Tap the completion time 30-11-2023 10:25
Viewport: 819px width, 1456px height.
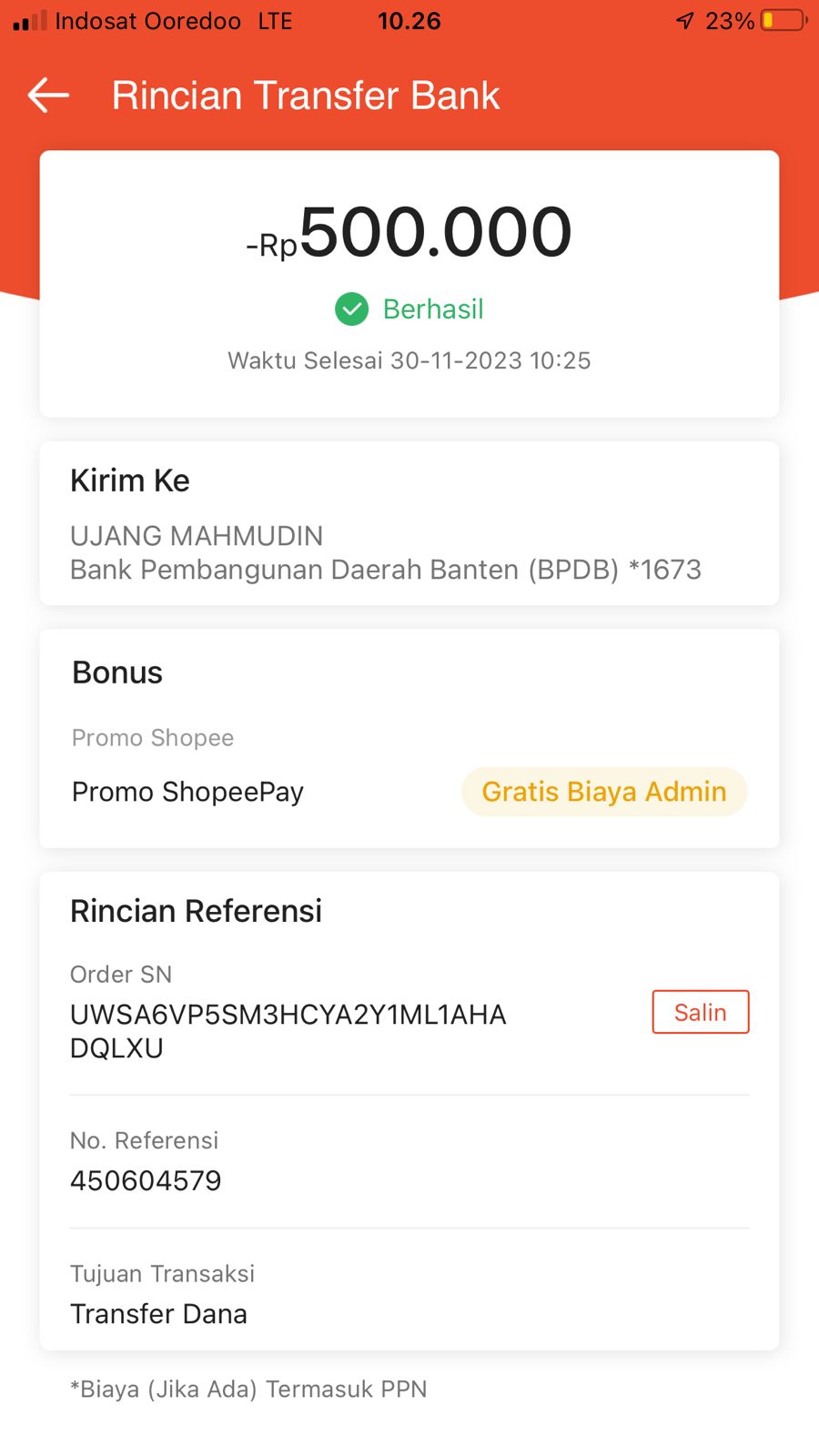point(409,360)
